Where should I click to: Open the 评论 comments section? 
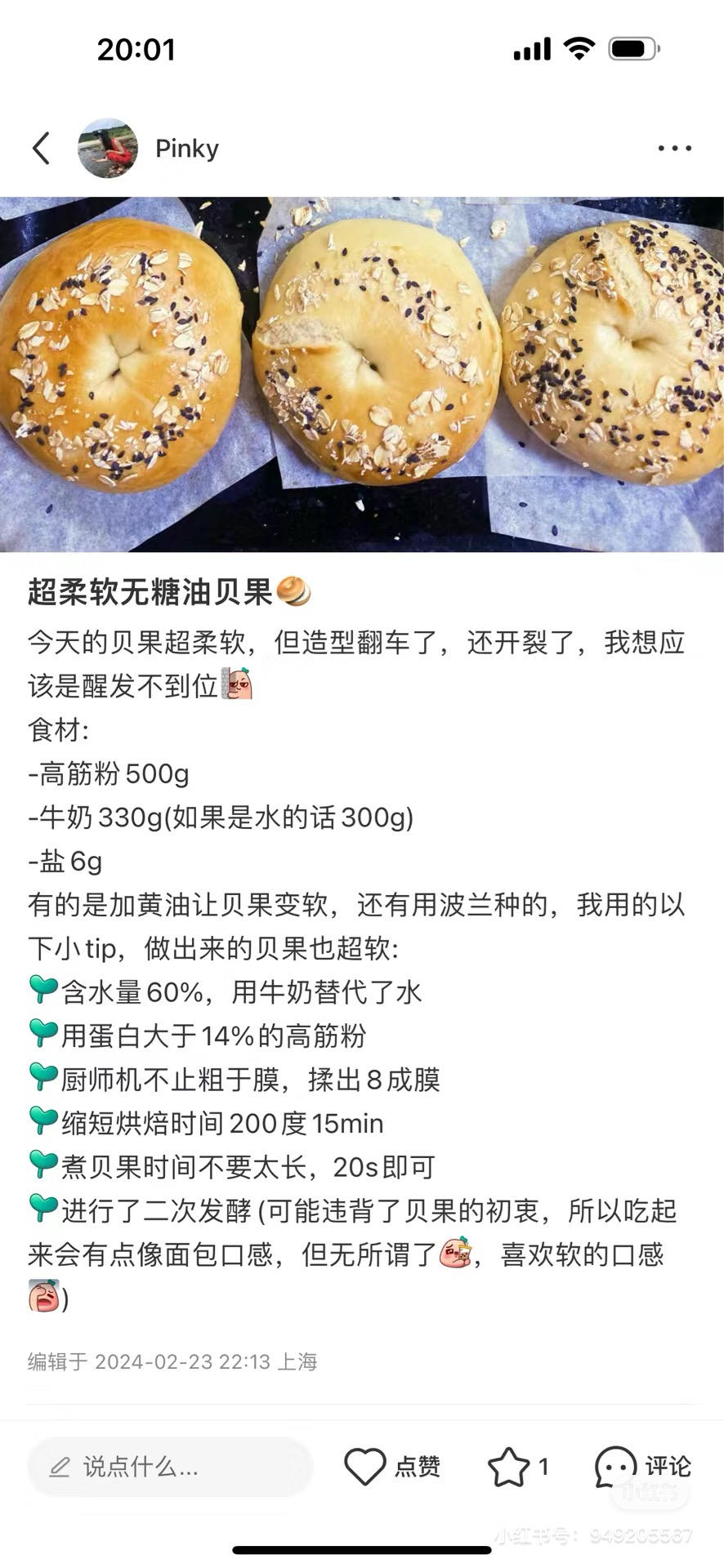pos(616,1467)
